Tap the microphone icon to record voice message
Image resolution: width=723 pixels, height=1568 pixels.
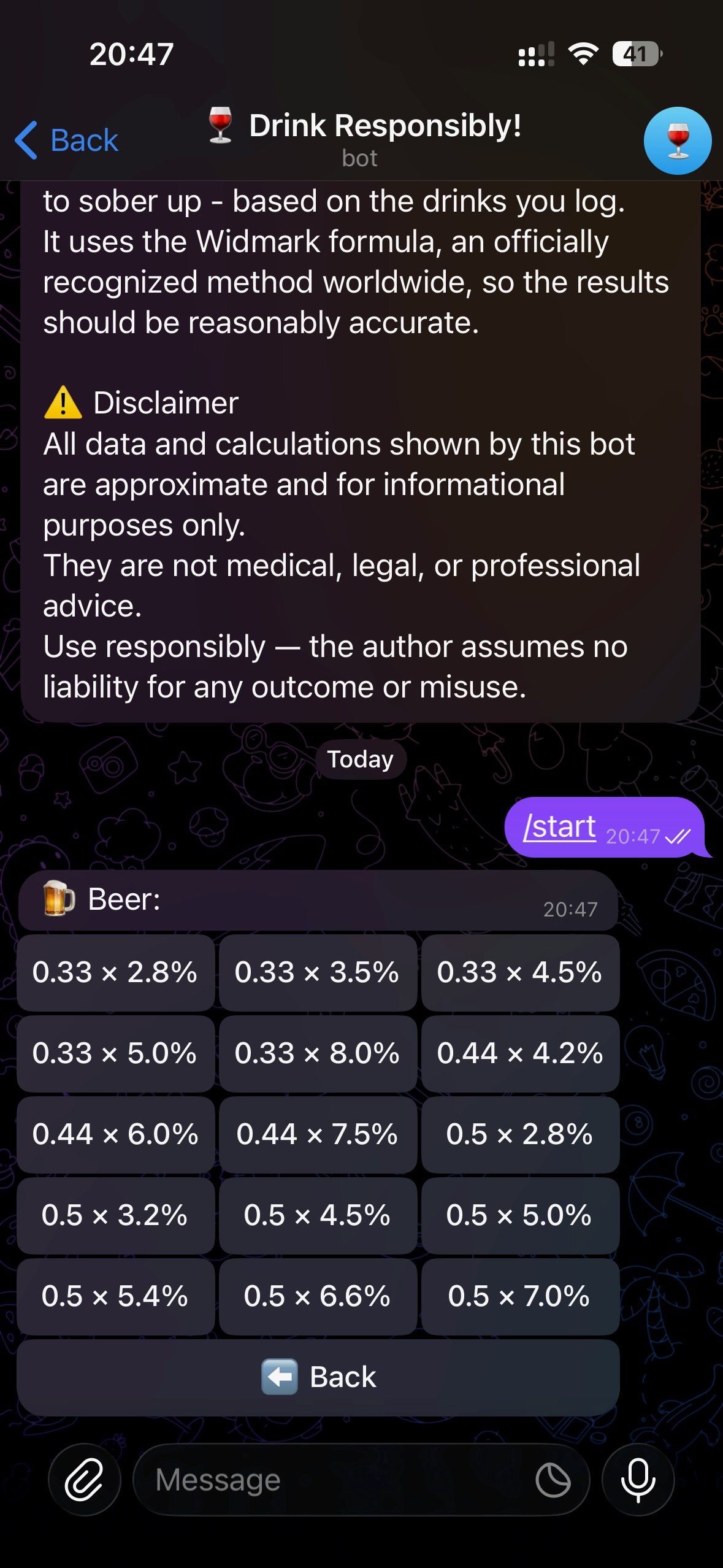638,1479
